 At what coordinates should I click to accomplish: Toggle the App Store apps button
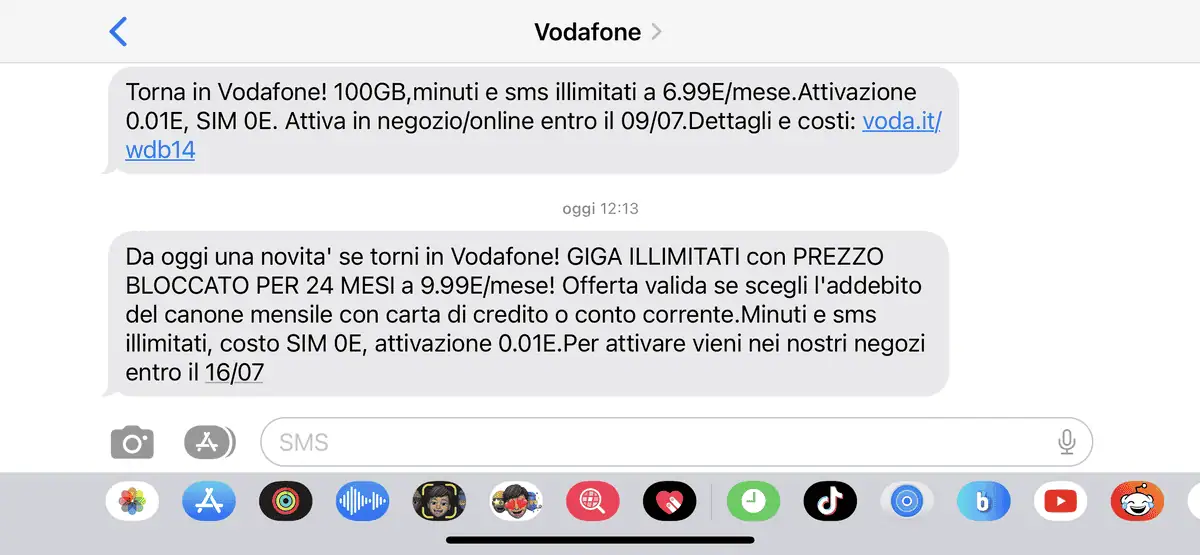[209, 441]
